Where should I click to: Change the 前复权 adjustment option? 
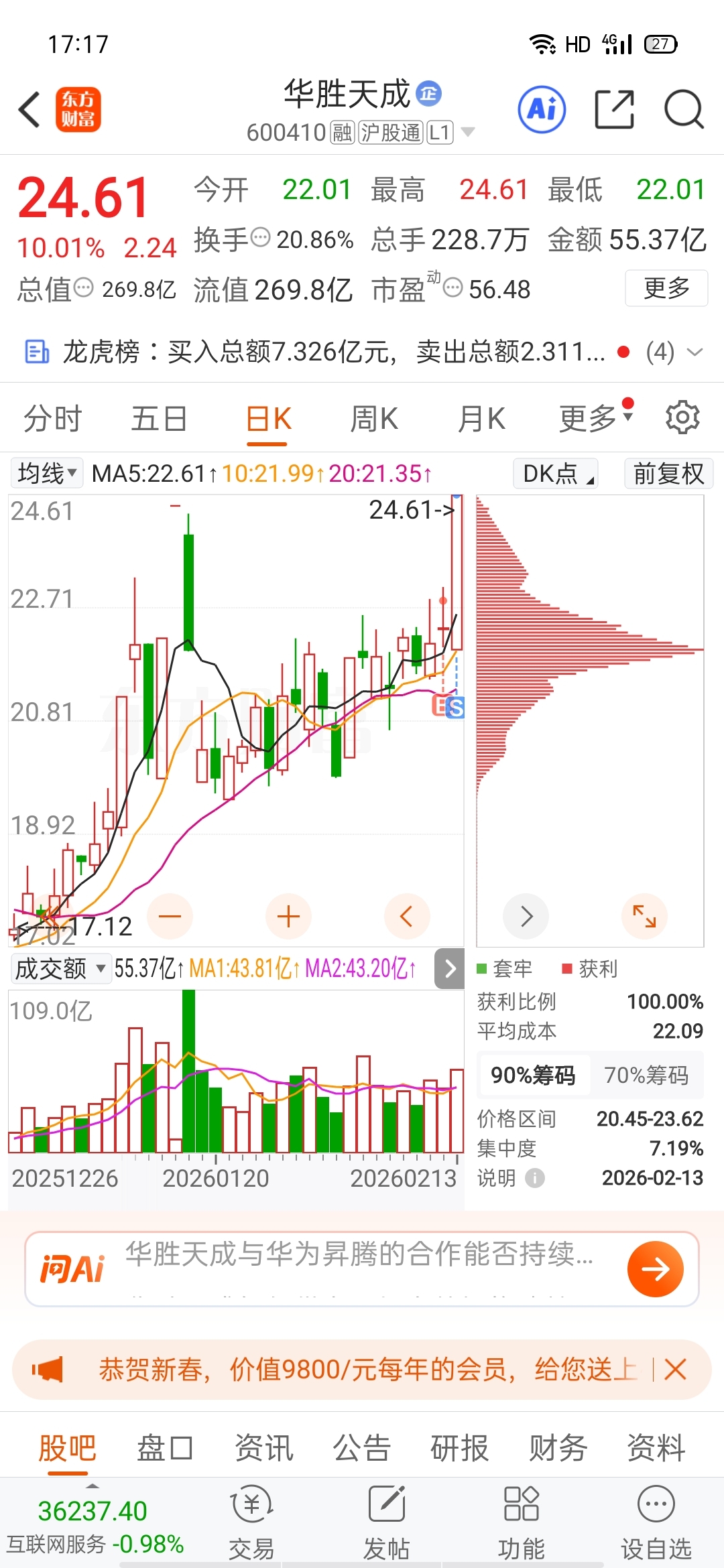pyautogui.click(x=668, y=473)
